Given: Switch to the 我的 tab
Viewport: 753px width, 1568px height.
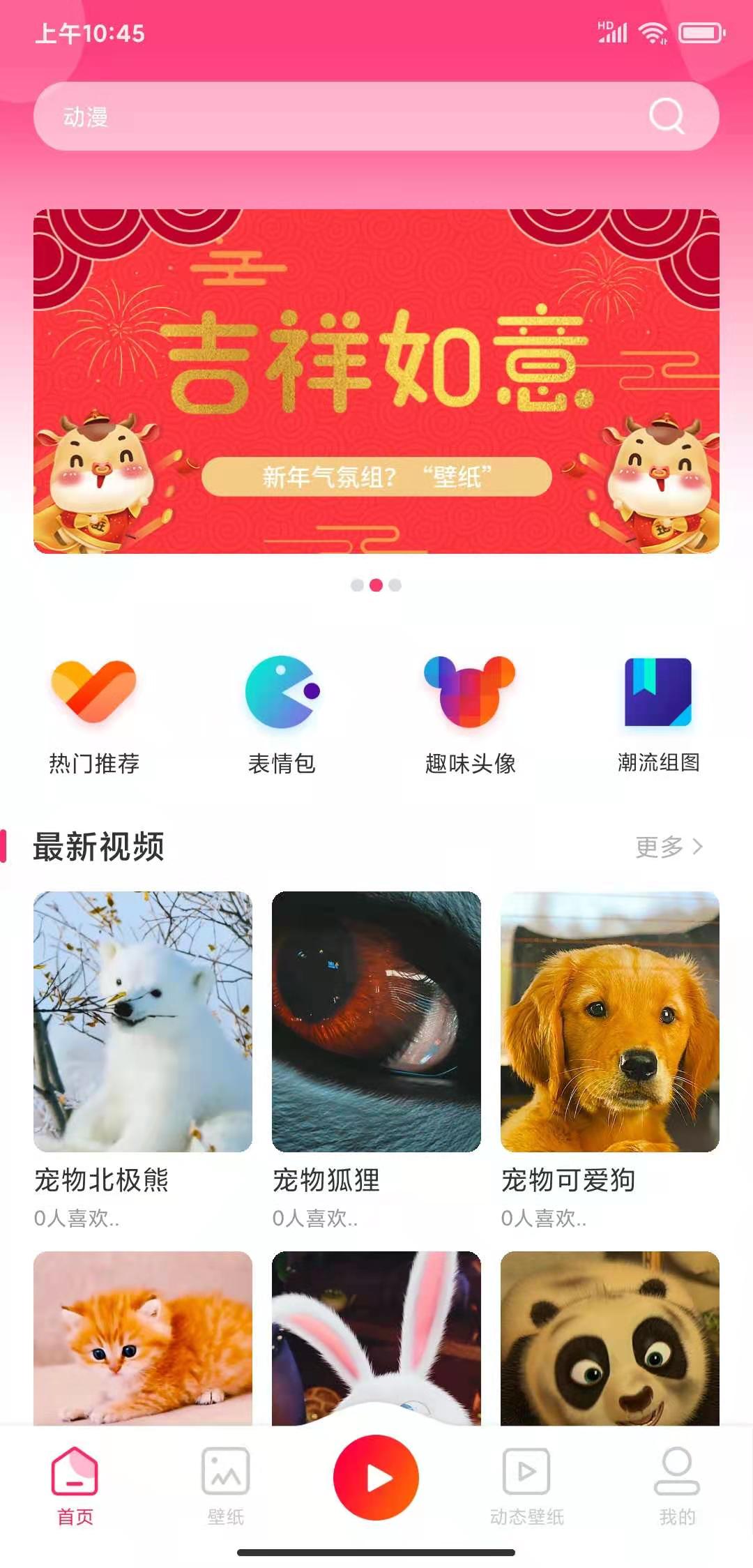Looking at the screenshot, I should pos(677,1485).
